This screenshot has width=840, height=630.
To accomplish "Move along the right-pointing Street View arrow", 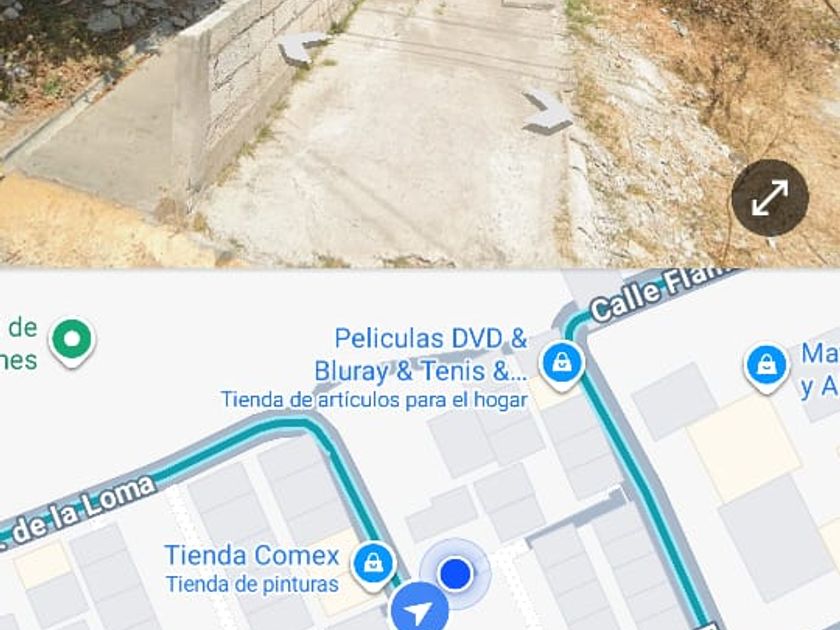I will [x=548, y=111].
